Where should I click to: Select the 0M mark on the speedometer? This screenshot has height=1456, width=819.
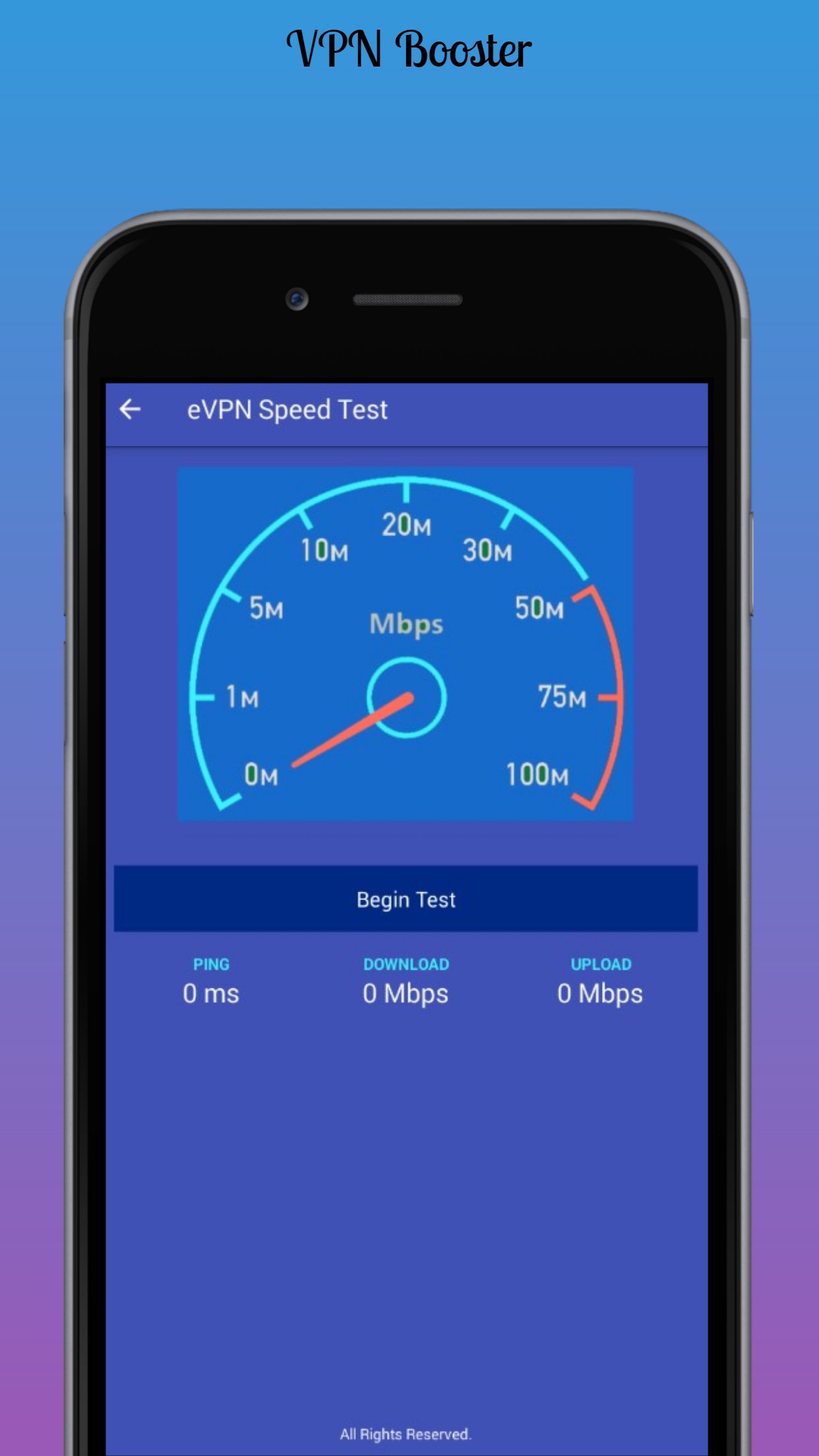click(260, 776)
